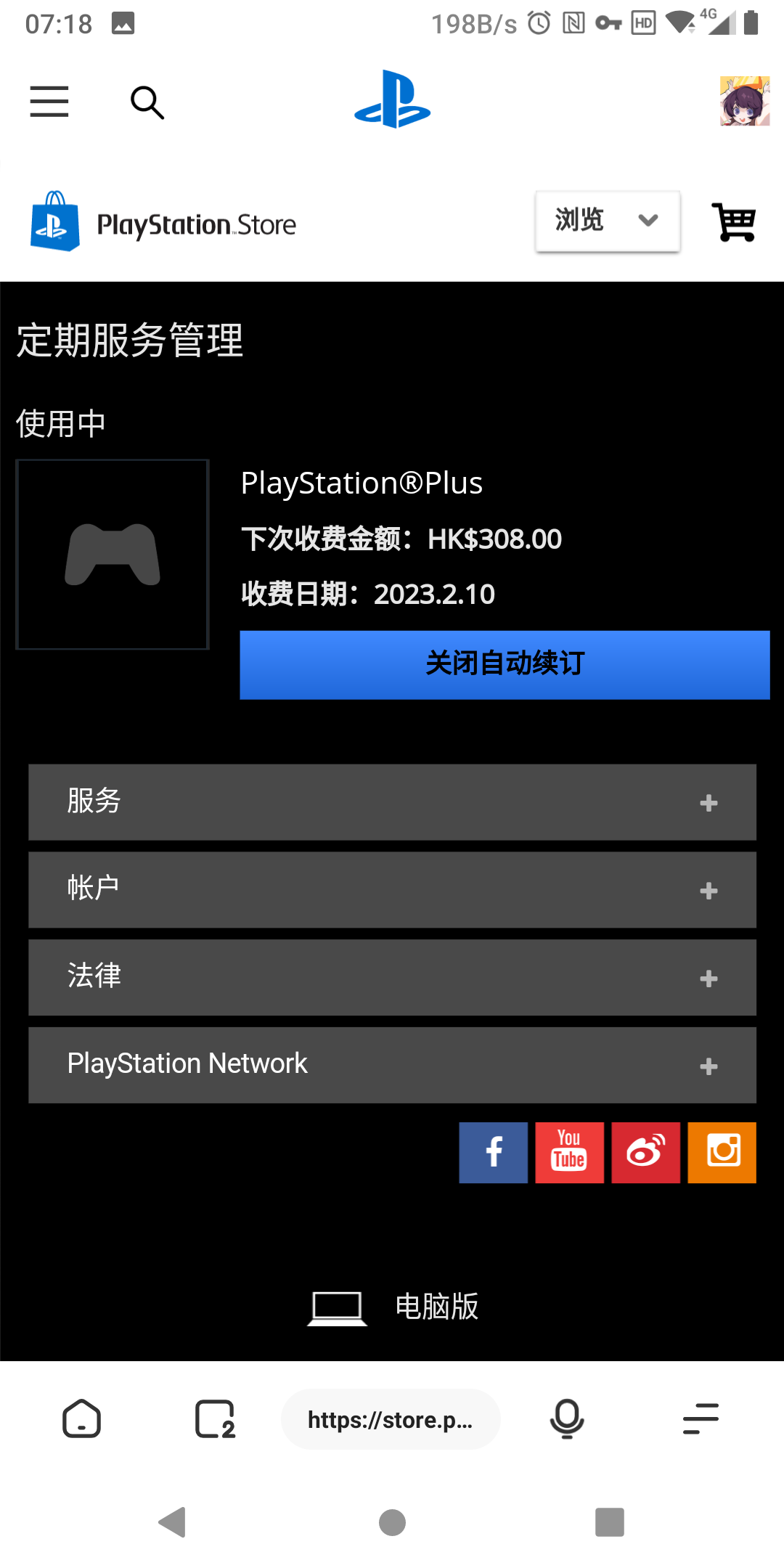The width and height of the screenshot is (784, 1568).
Task: Switch to 电脑版 desktop site
Action: pyautogui.click(x=393, y=1307)
